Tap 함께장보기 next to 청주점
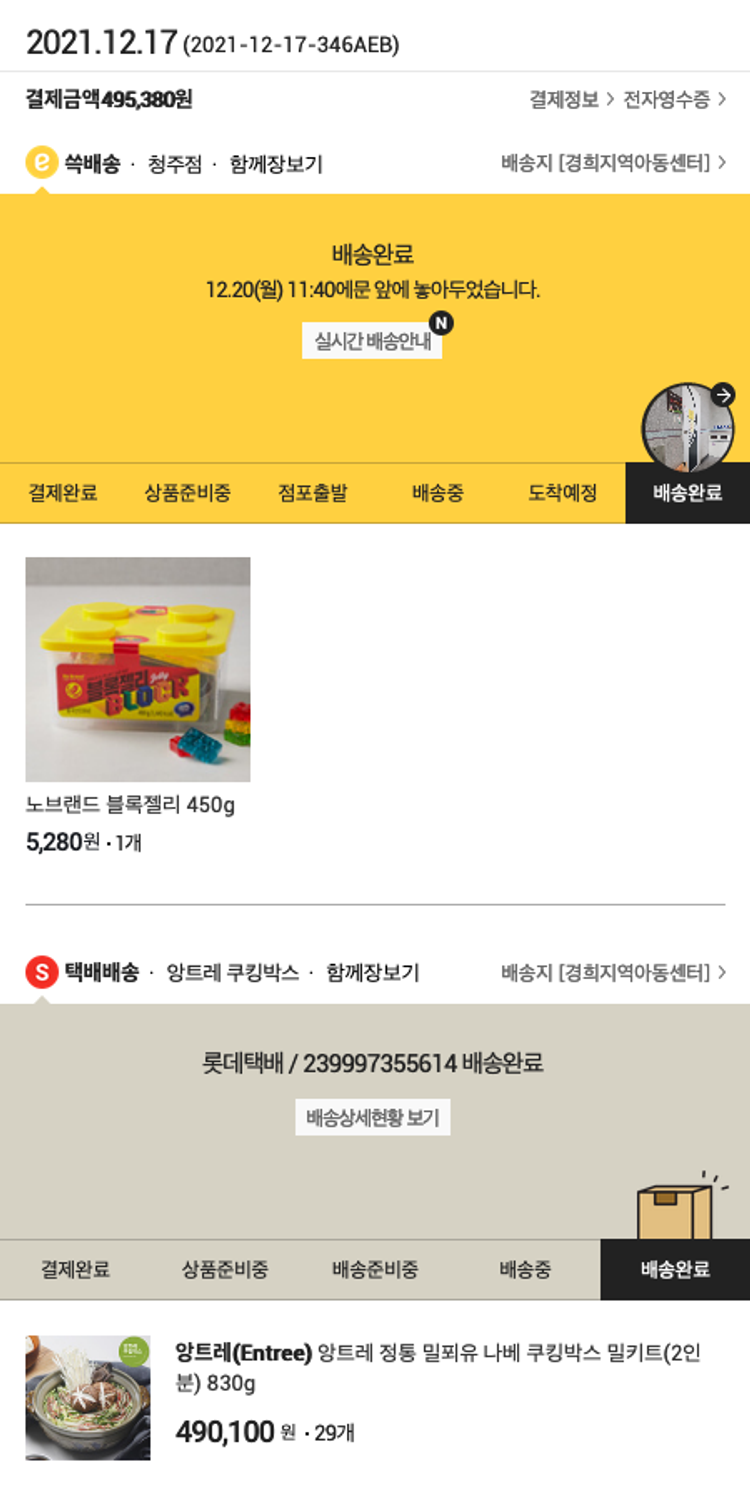Viewport: 750px width, 1488px height. point(276,164)
